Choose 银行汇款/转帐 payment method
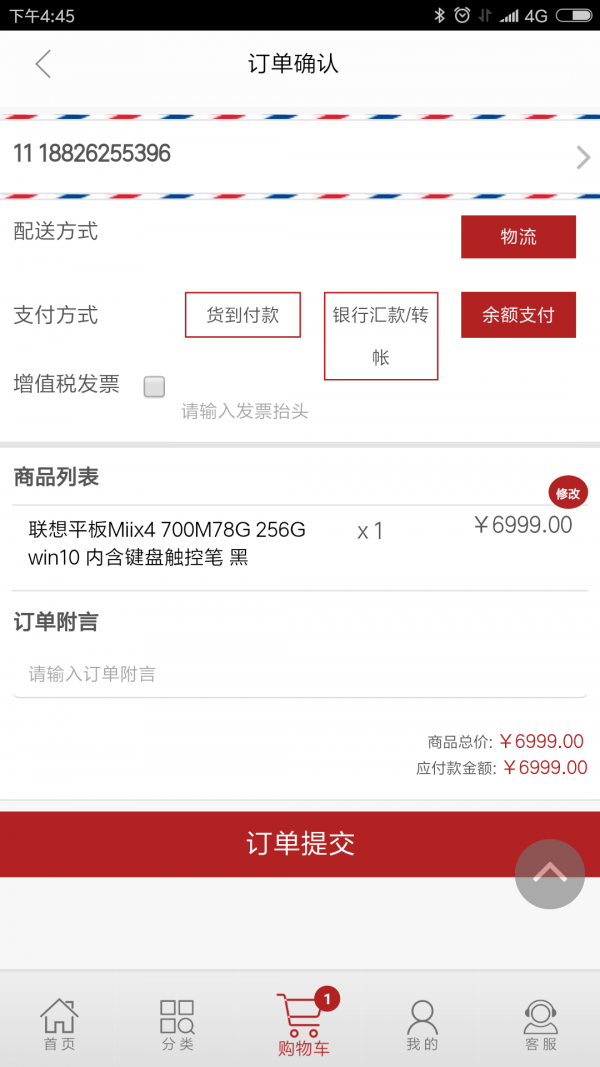The image size is (600, 1067). pos(381,336)
